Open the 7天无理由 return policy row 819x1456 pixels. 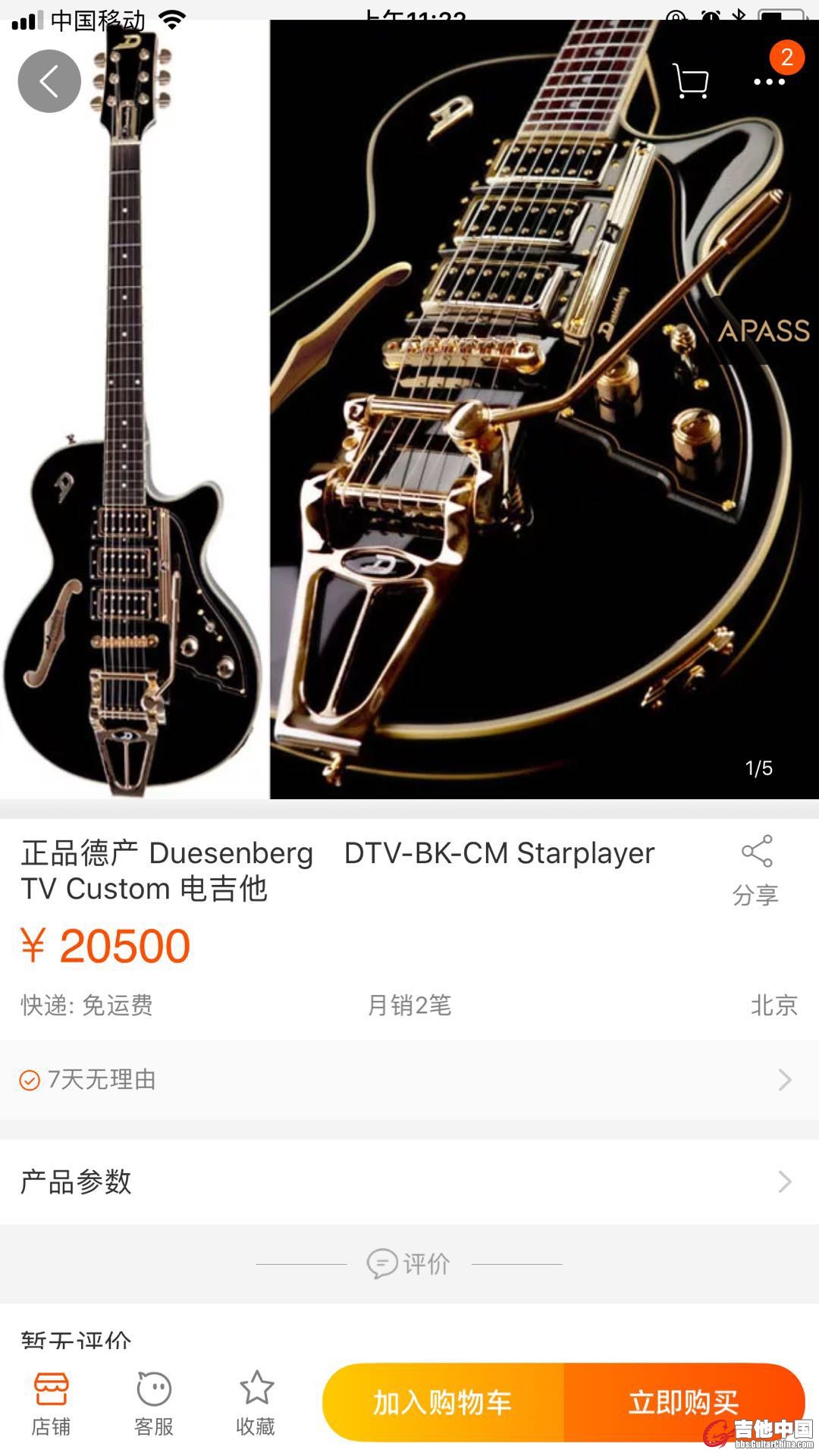(409, 1079)
